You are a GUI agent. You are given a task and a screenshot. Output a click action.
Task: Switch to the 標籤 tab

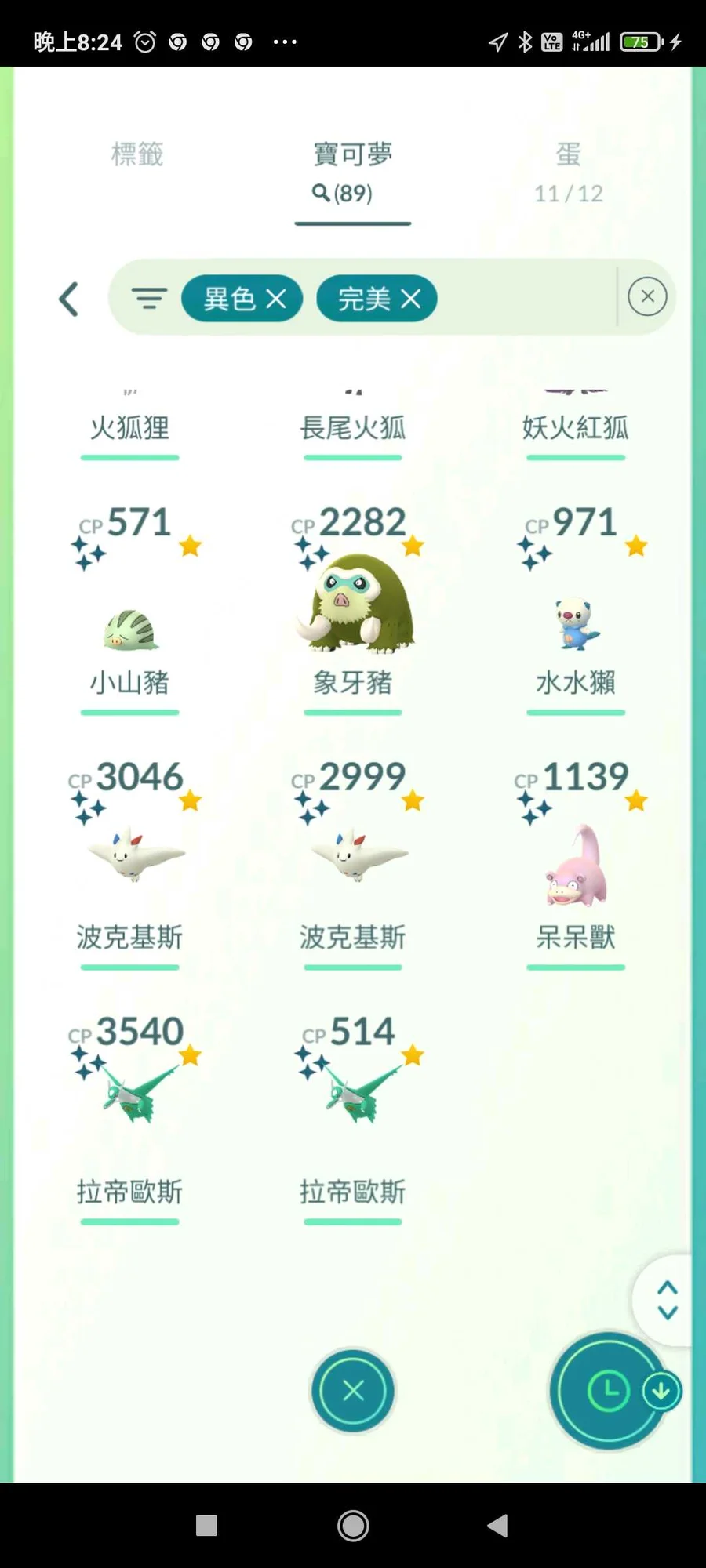[137, 154]
